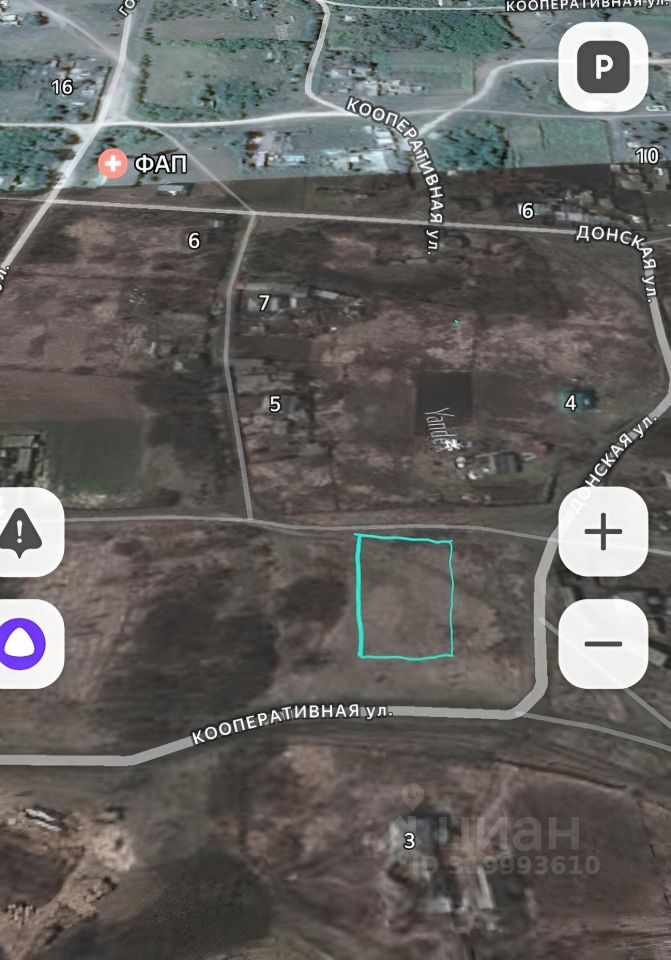The image size is (671, 960).
Task: Toggle the parking layer button
Action: tap(604, 67)
